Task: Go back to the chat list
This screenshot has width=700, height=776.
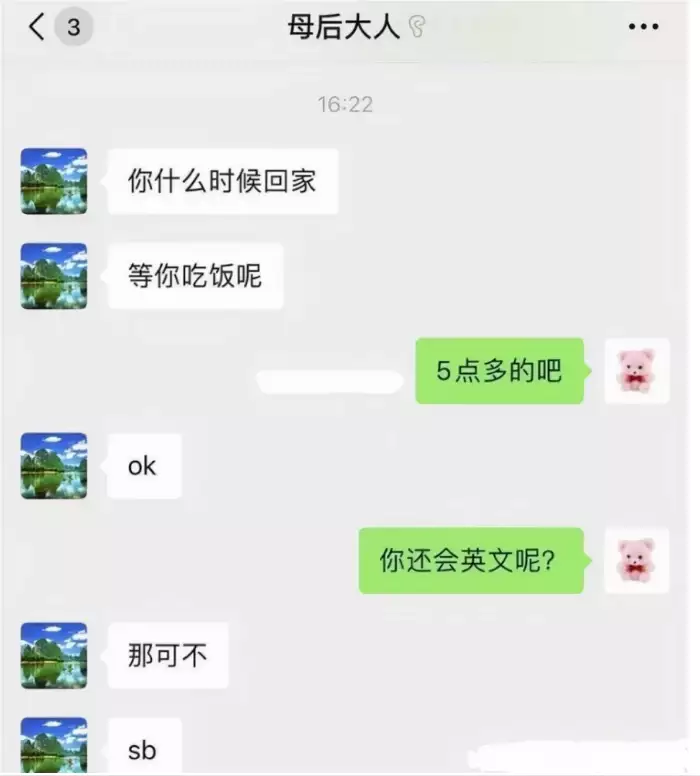Action: tap(37, 27)
